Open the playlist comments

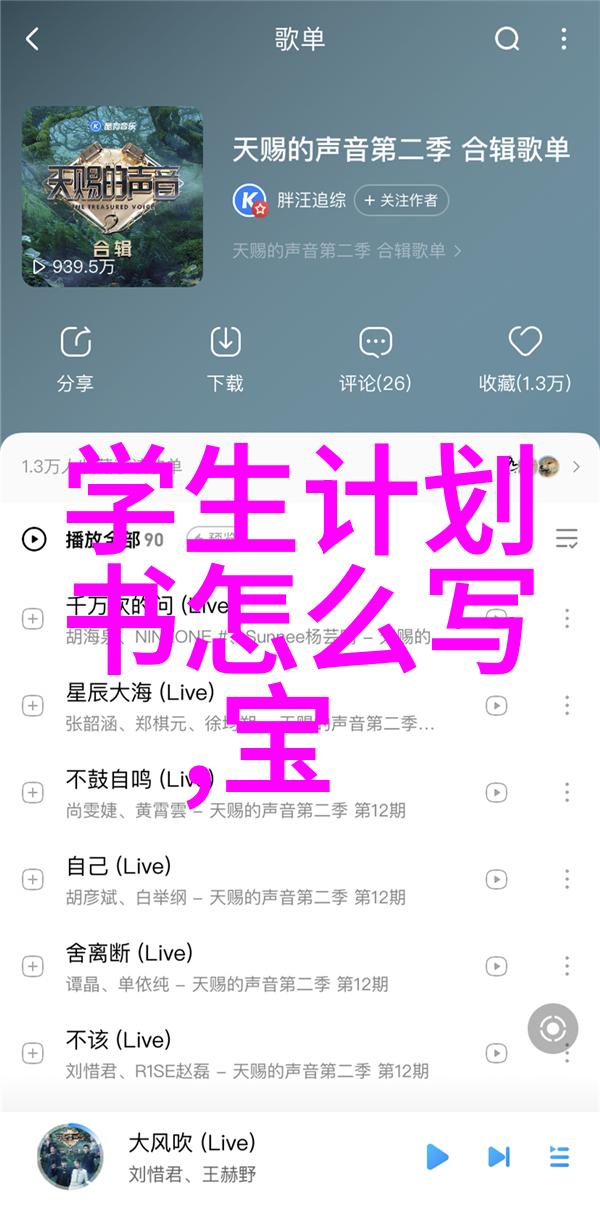click(x=375, y=358)
